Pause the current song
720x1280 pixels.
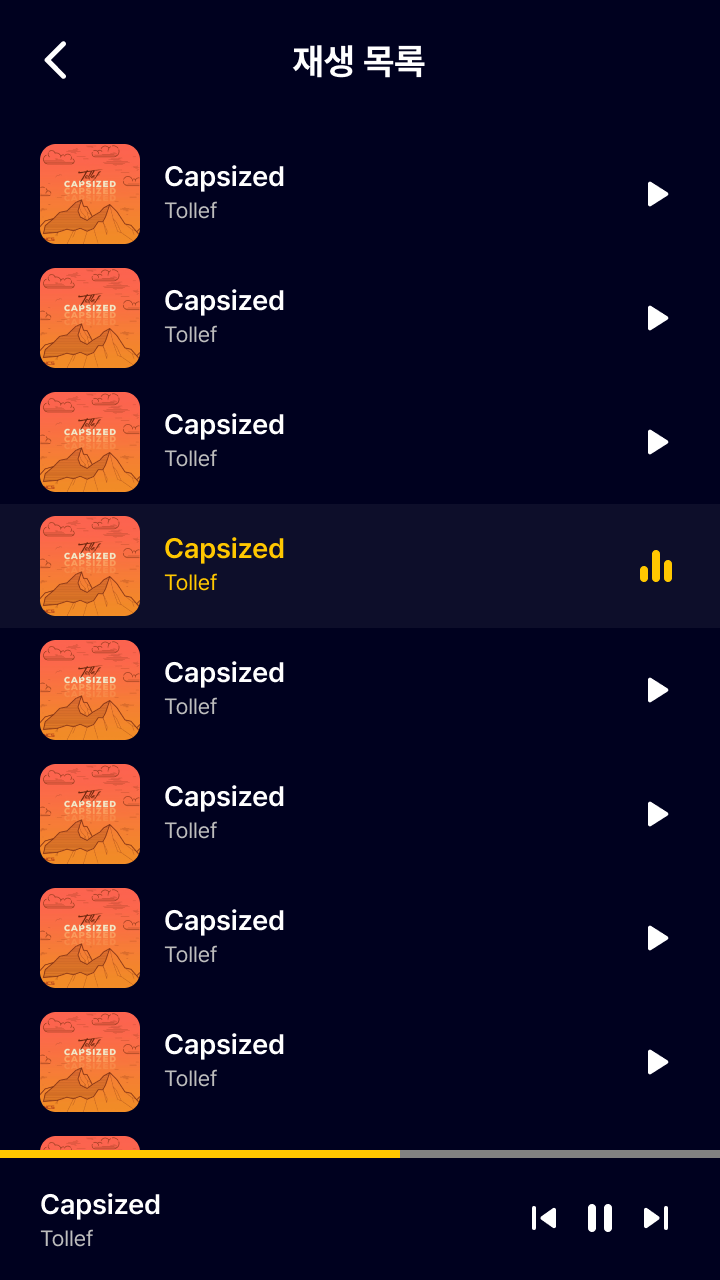pos(600,1218)
